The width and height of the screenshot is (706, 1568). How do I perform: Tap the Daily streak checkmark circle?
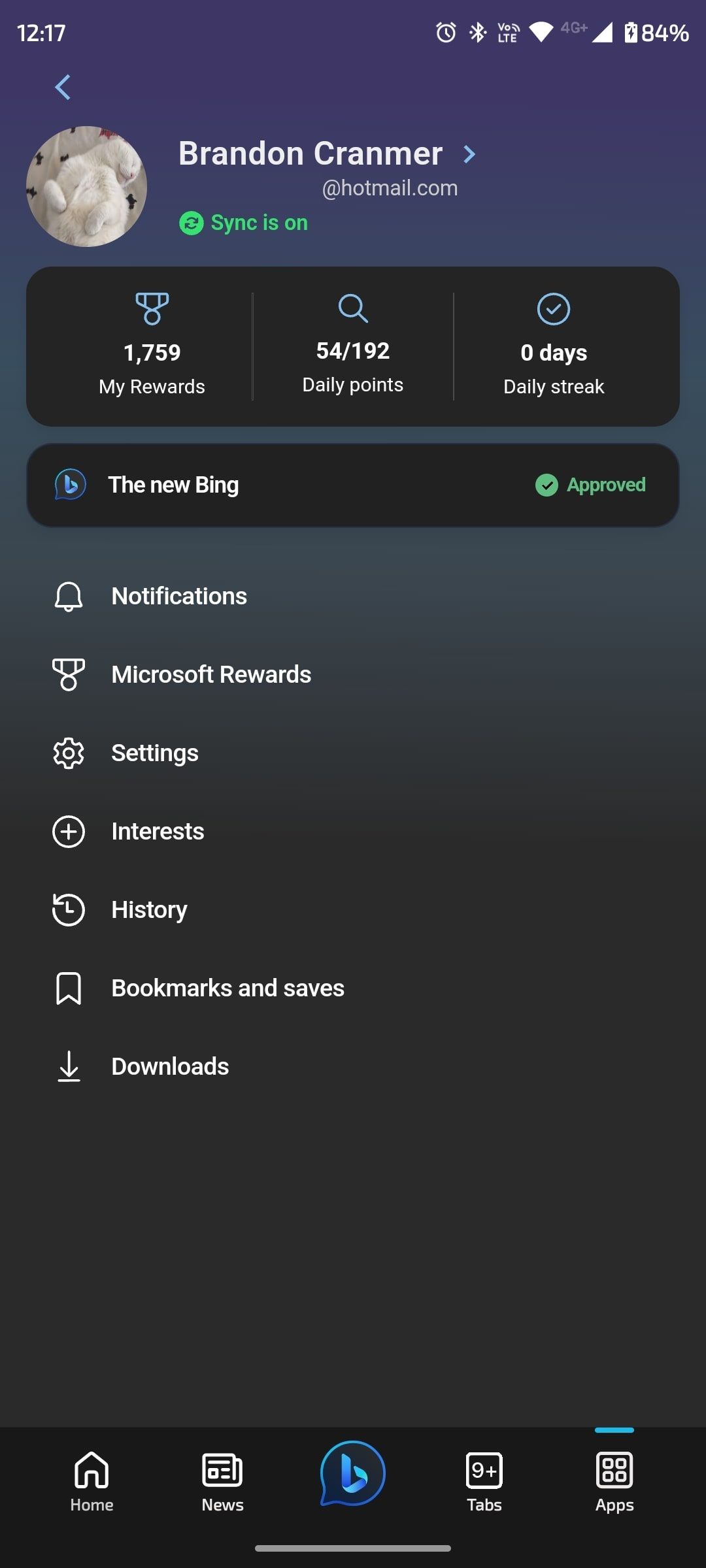(x=553, y=310)
